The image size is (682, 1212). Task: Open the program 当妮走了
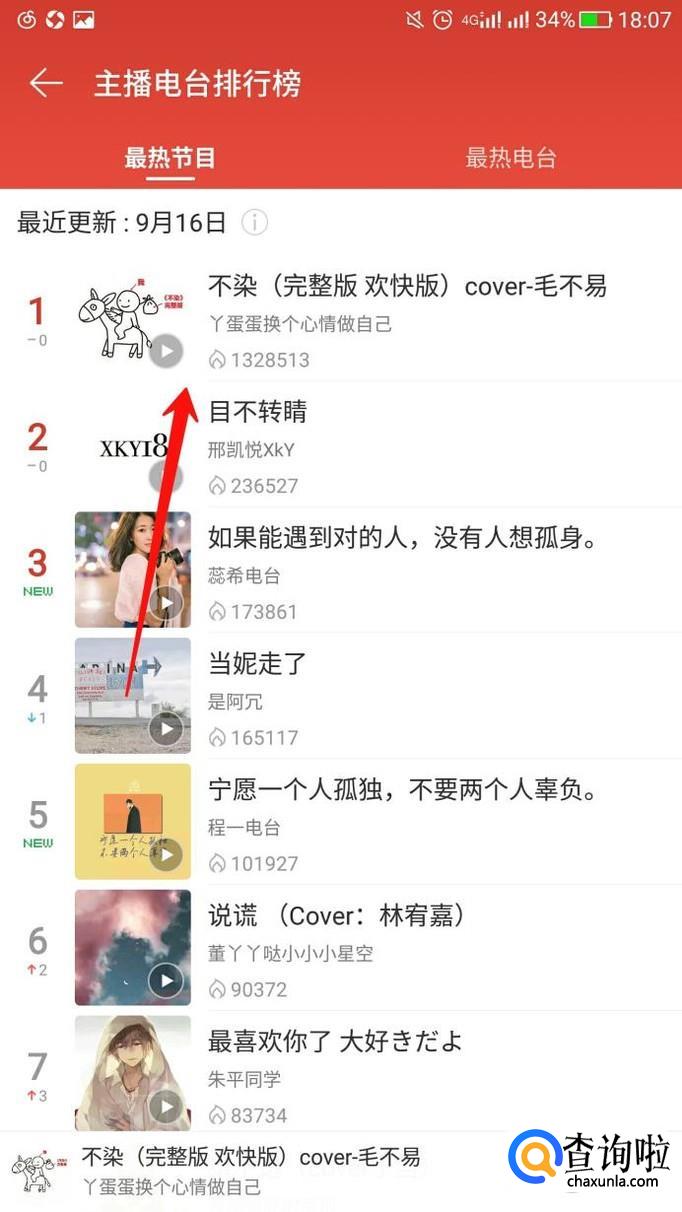pos(341,696)
